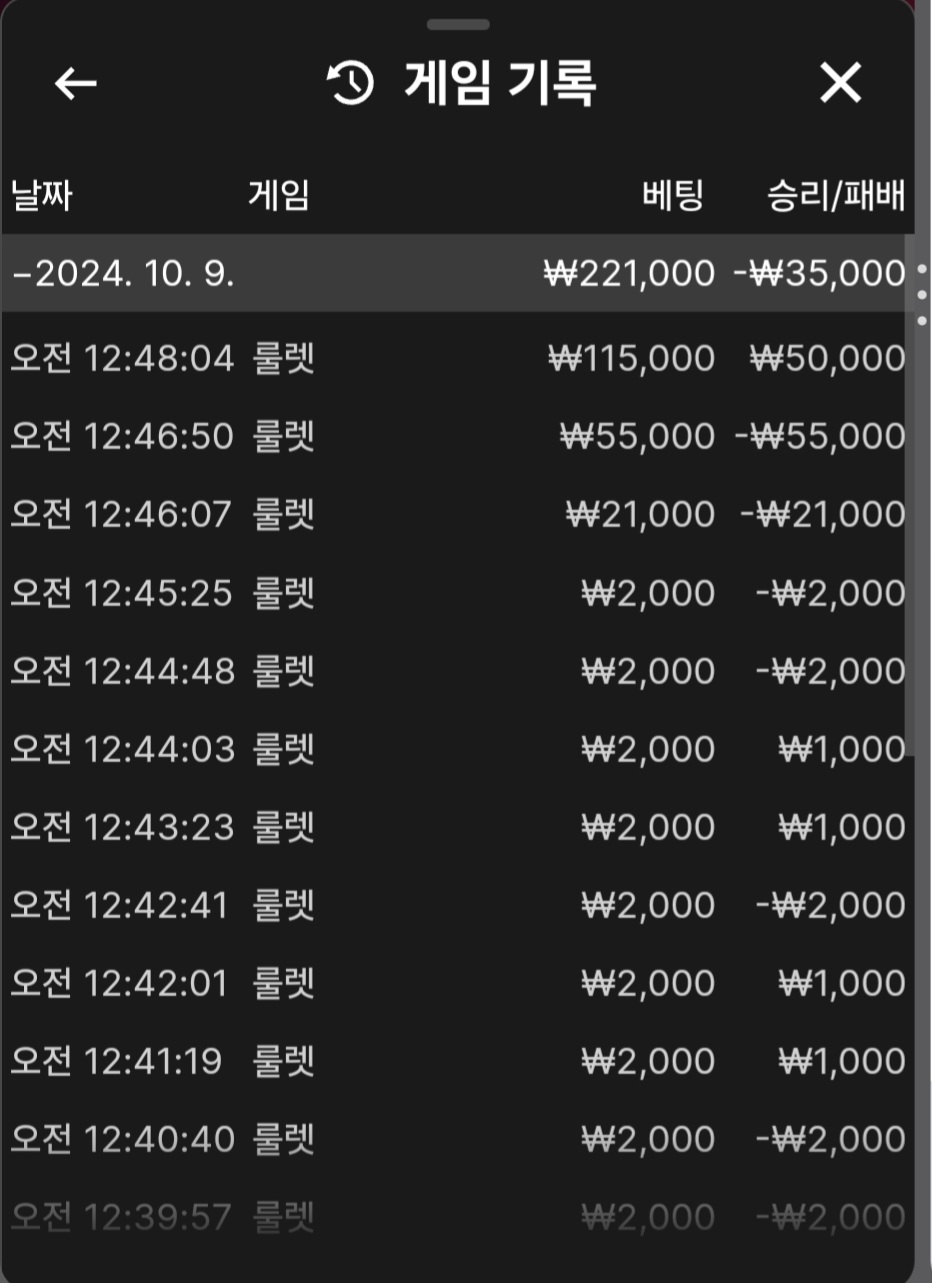
Task: Open the roulette entry at 12:44:48
Action: 455,671
